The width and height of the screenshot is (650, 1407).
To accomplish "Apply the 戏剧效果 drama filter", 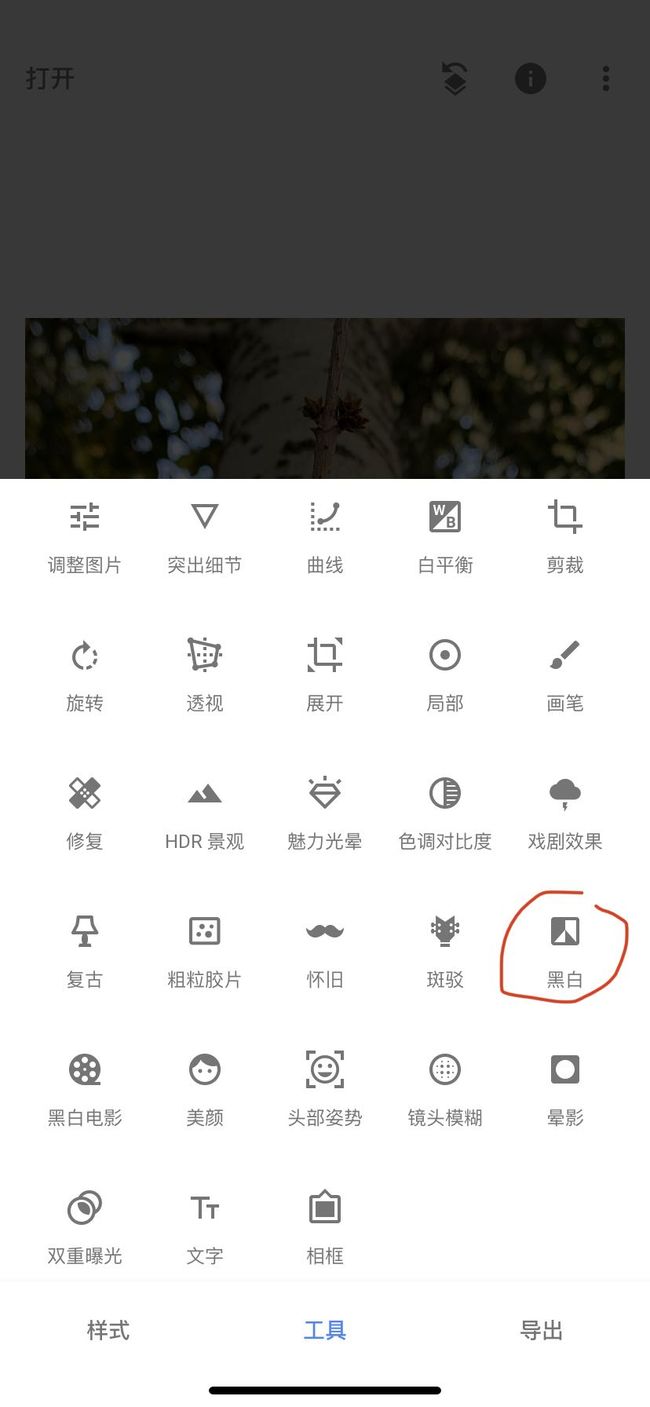I will click(565, 814).
